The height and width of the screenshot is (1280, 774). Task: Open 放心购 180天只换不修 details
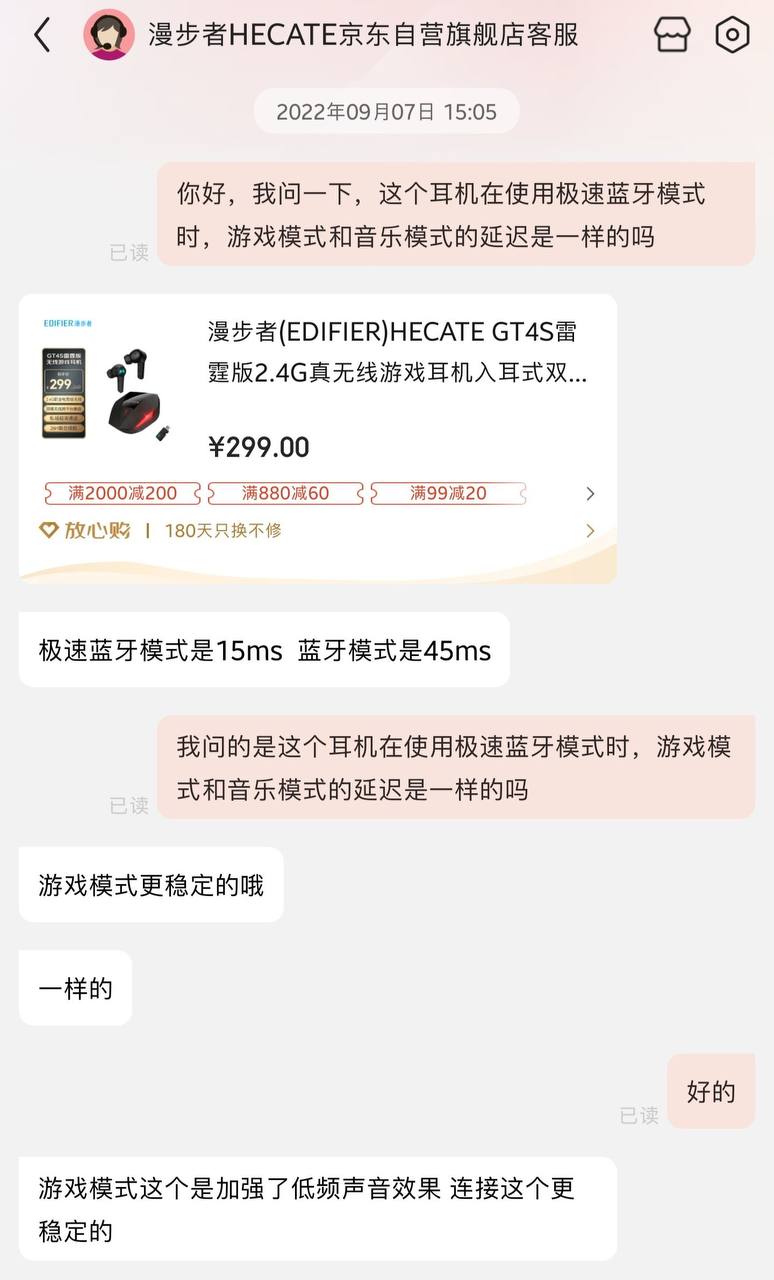[316, 531]
